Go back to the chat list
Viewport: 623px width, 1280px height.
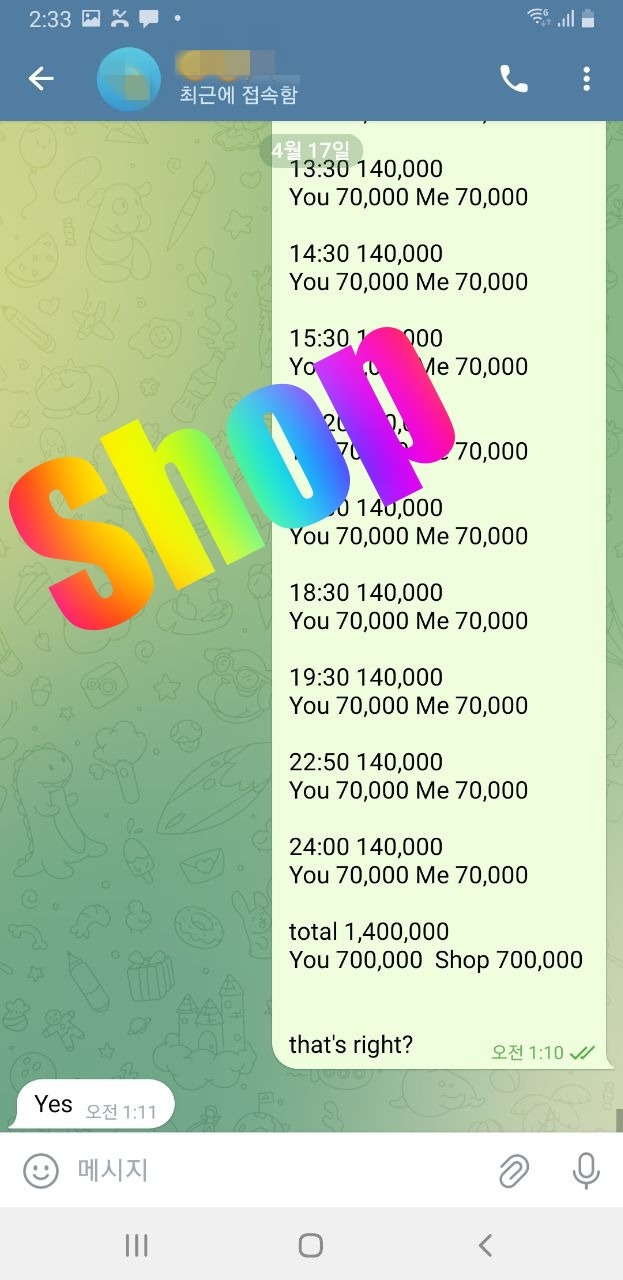click(x=41, y=79)
